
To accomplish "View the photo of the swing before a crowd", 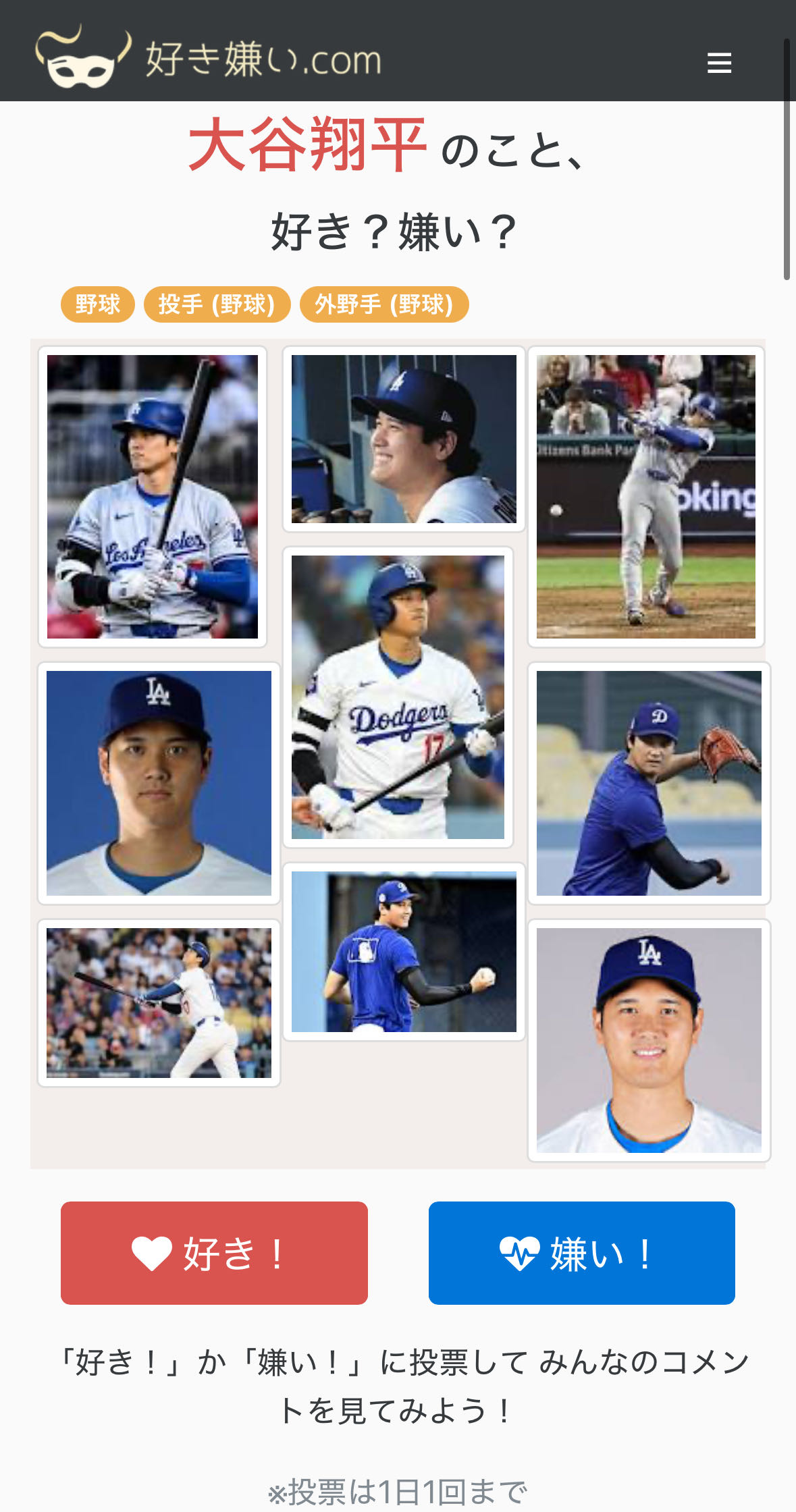I will click(159, 1003).
